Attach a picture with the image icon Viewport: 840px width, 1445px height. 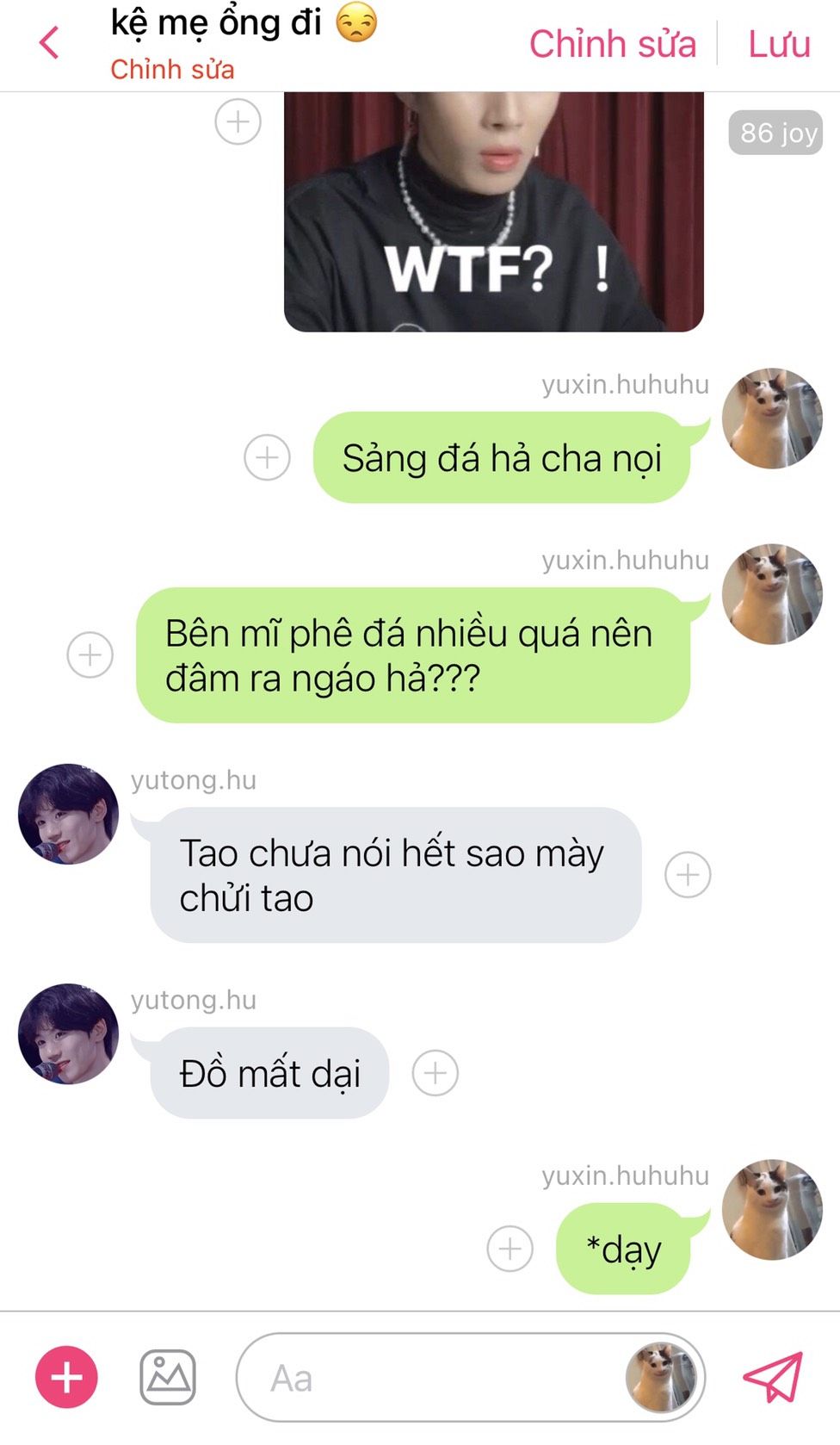168,1378
